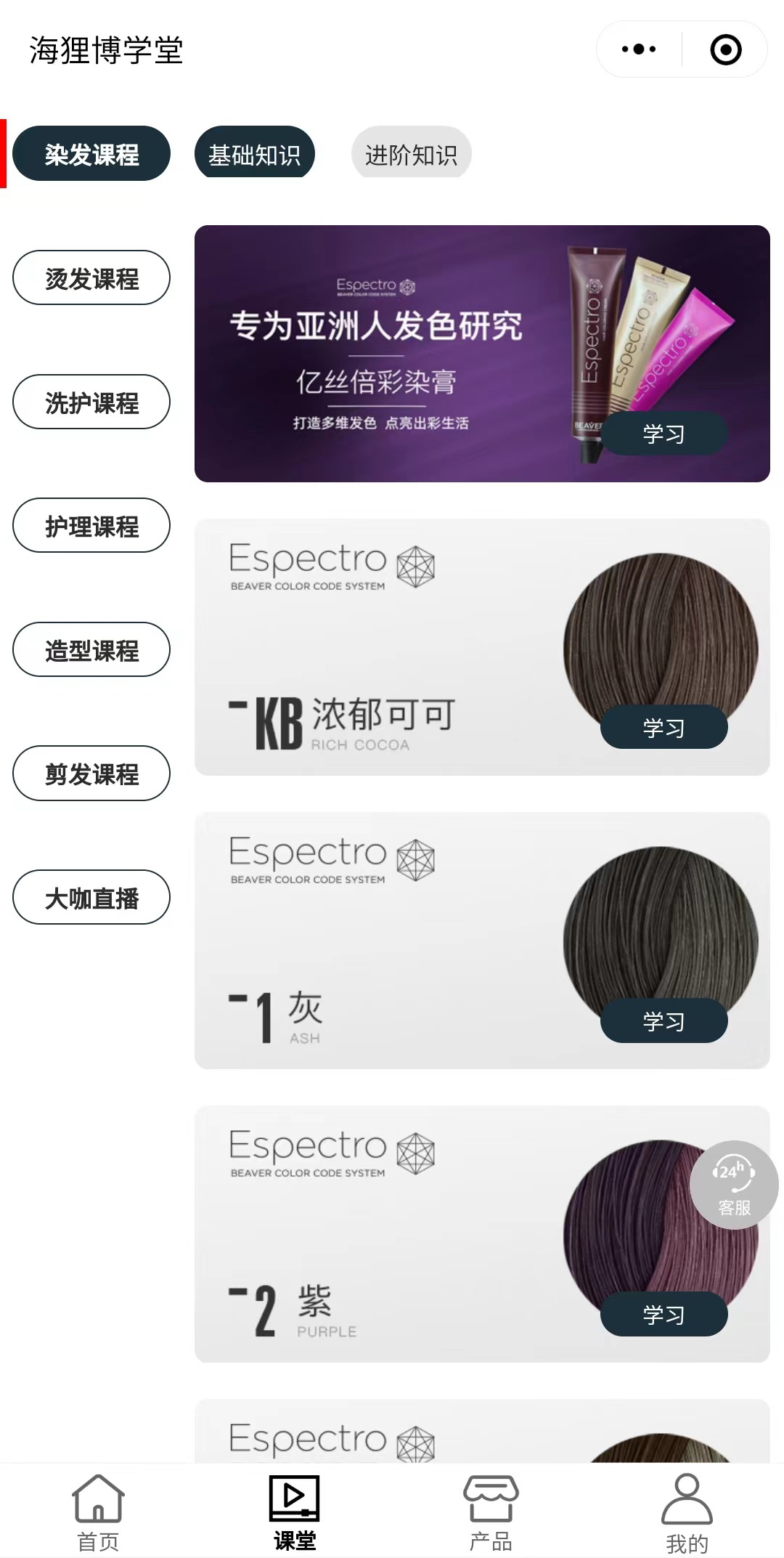Open the 大咖直播 section
This screenshot has height=1558, width=784.
pos(91,898)
